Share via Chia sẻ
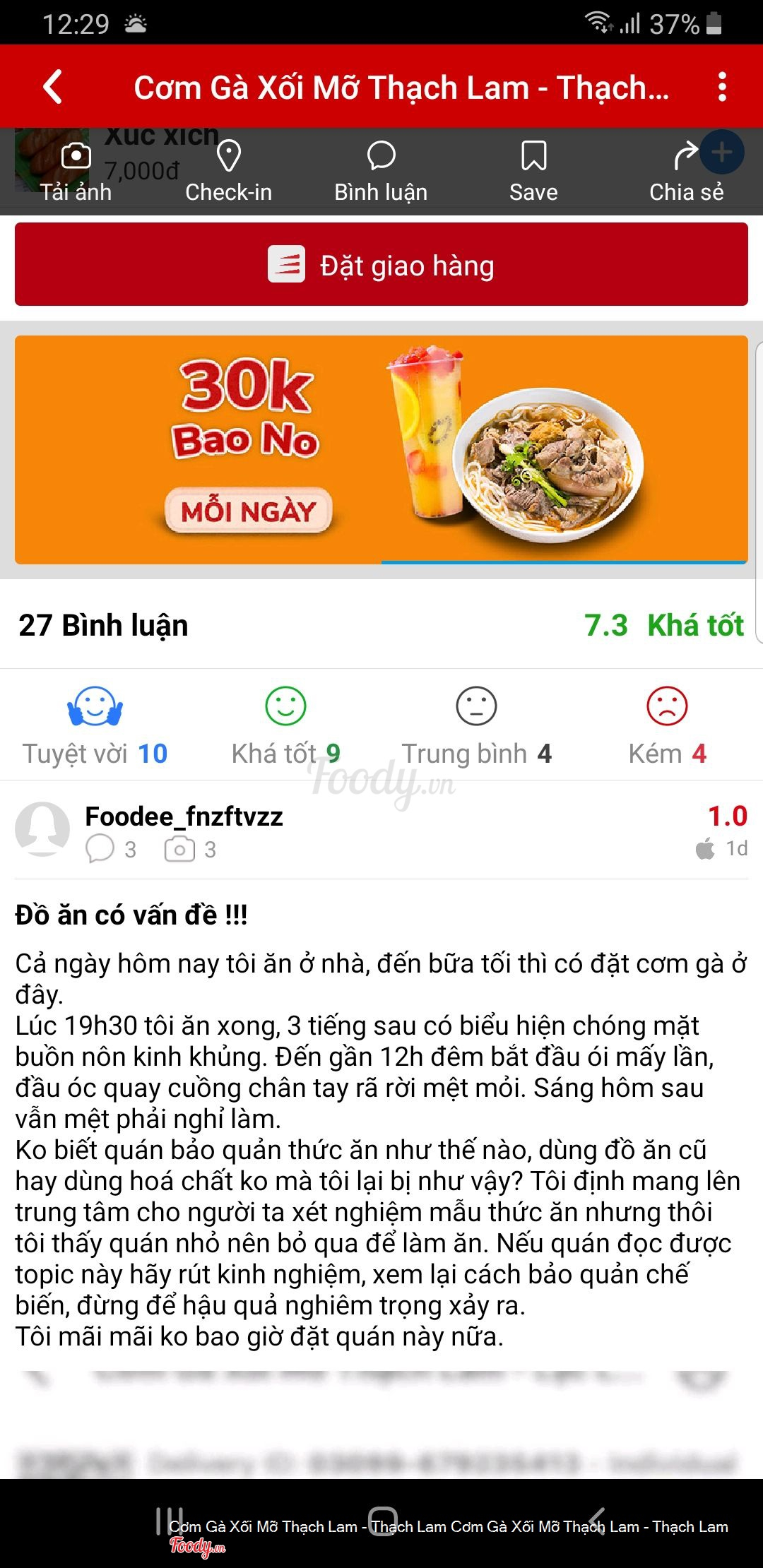Screen dimensions: 763x1568 [x=686, y=172]
